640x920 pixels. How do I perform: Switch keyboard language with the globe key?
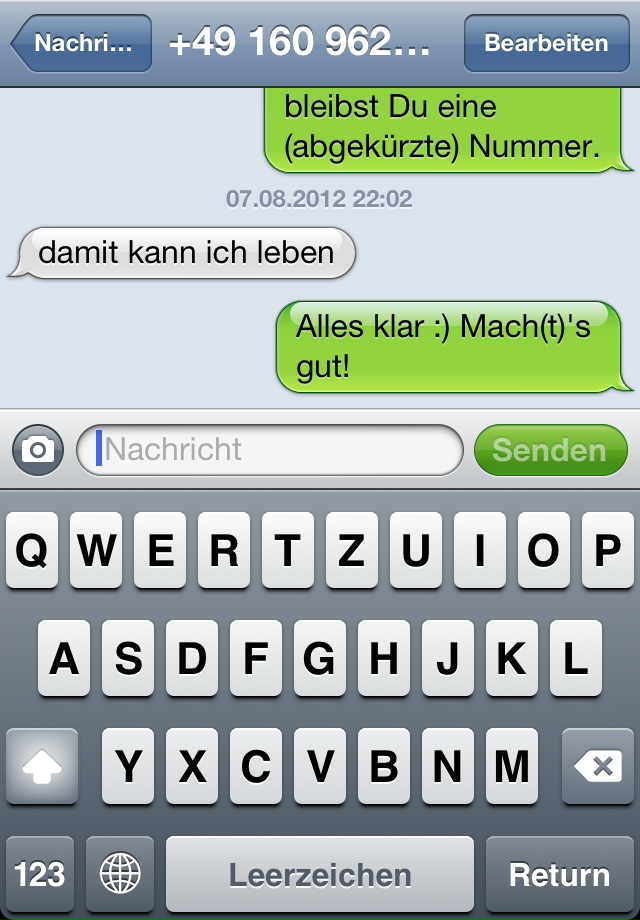click(x=120, y=874)
